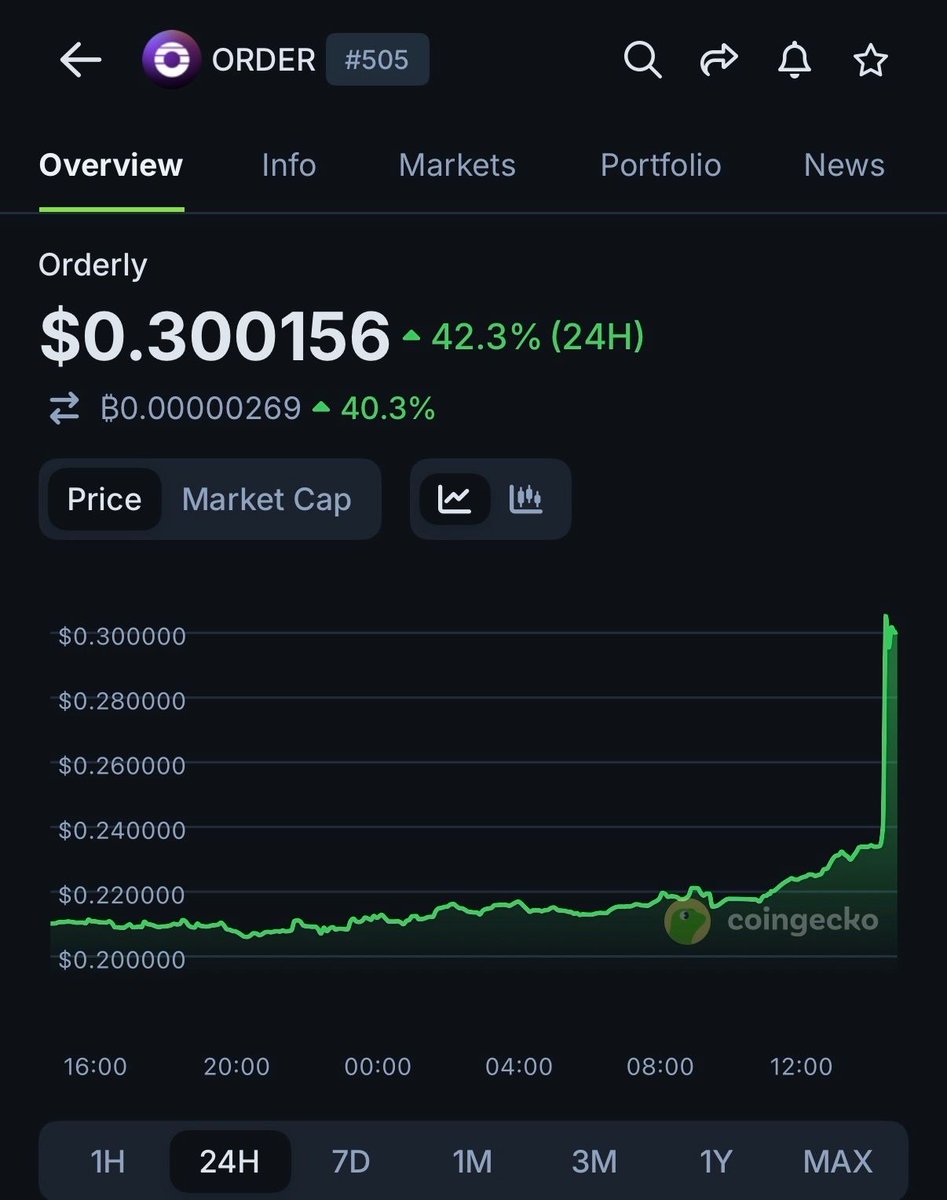Screen dimensions: 947x1200
Task: Open the search magnifier
Action: 642,61
